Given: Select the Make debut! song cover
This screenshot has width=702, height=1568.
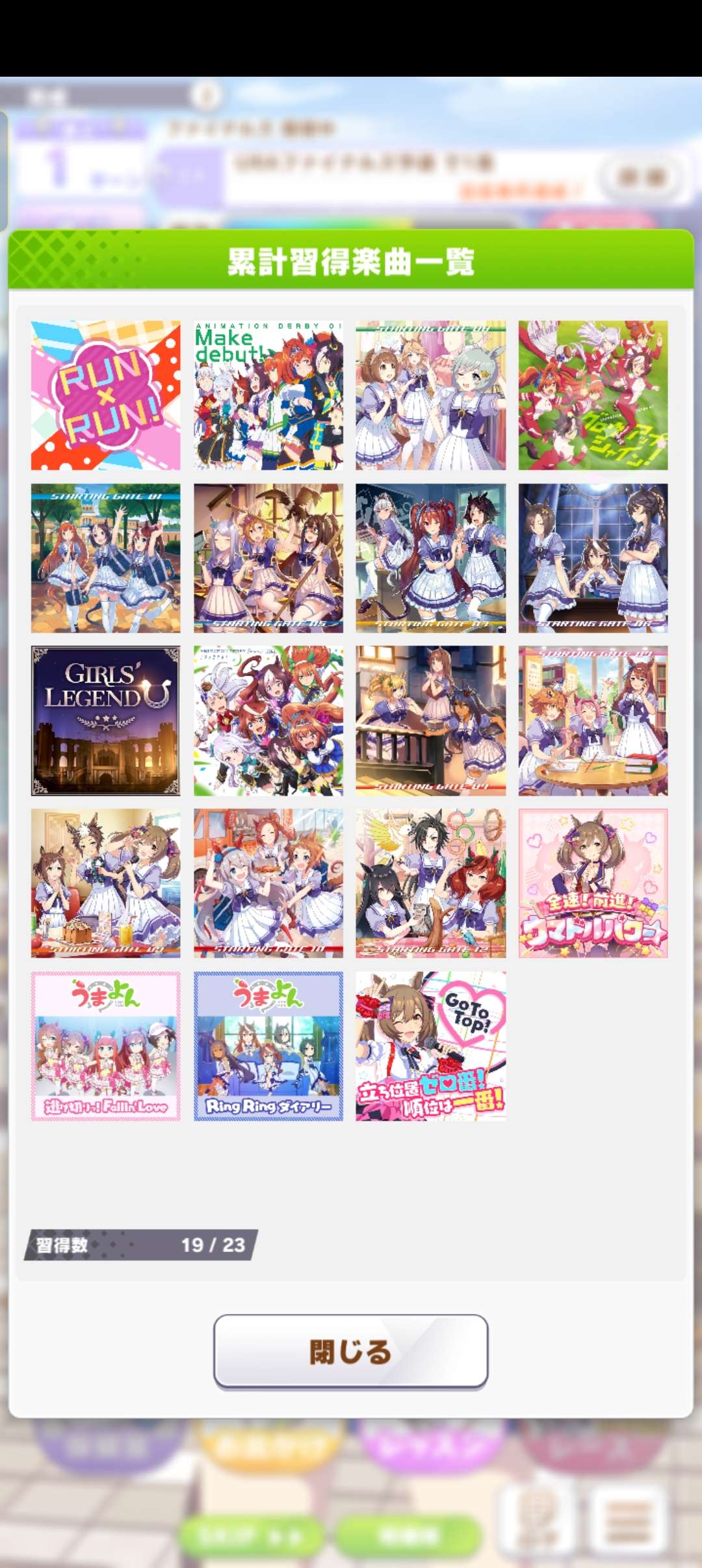Looking at the screenshot, I should point(268,395).
